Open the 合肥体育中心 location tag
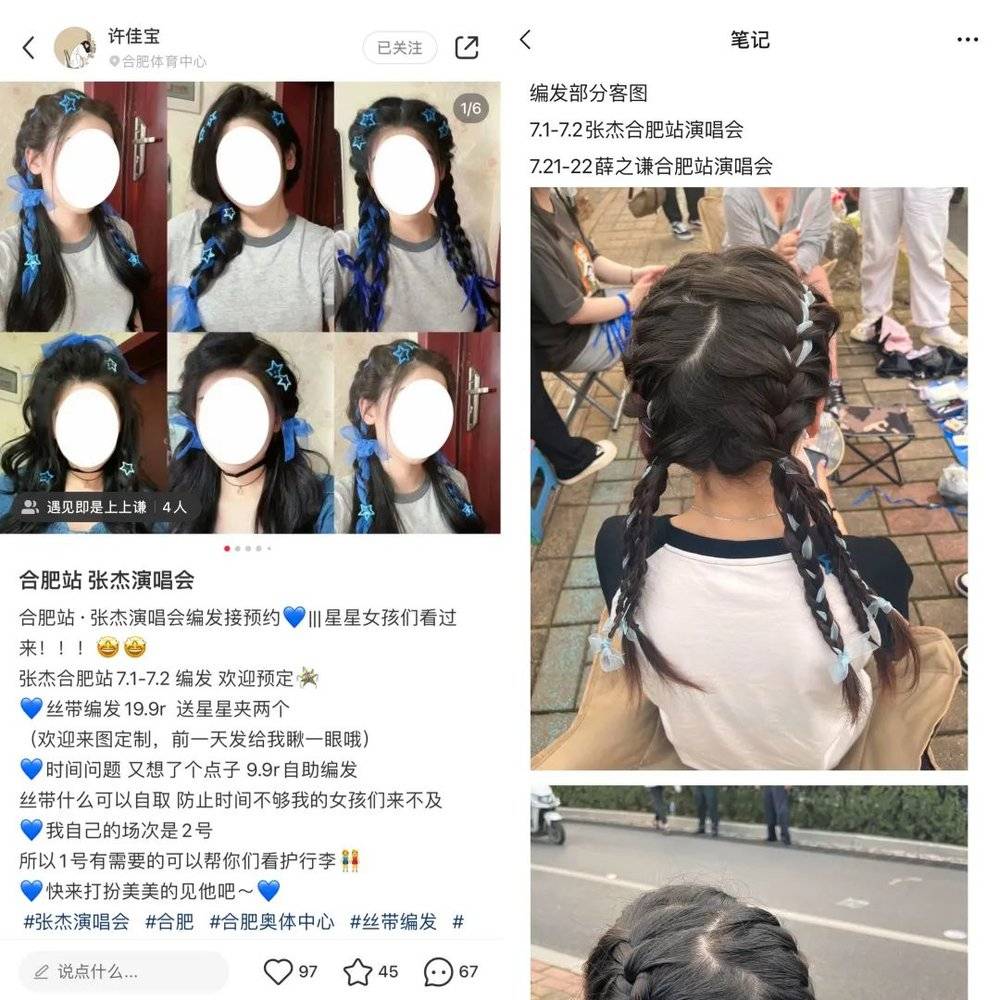Screen dimensions: 1000x1000 (158, 61)
